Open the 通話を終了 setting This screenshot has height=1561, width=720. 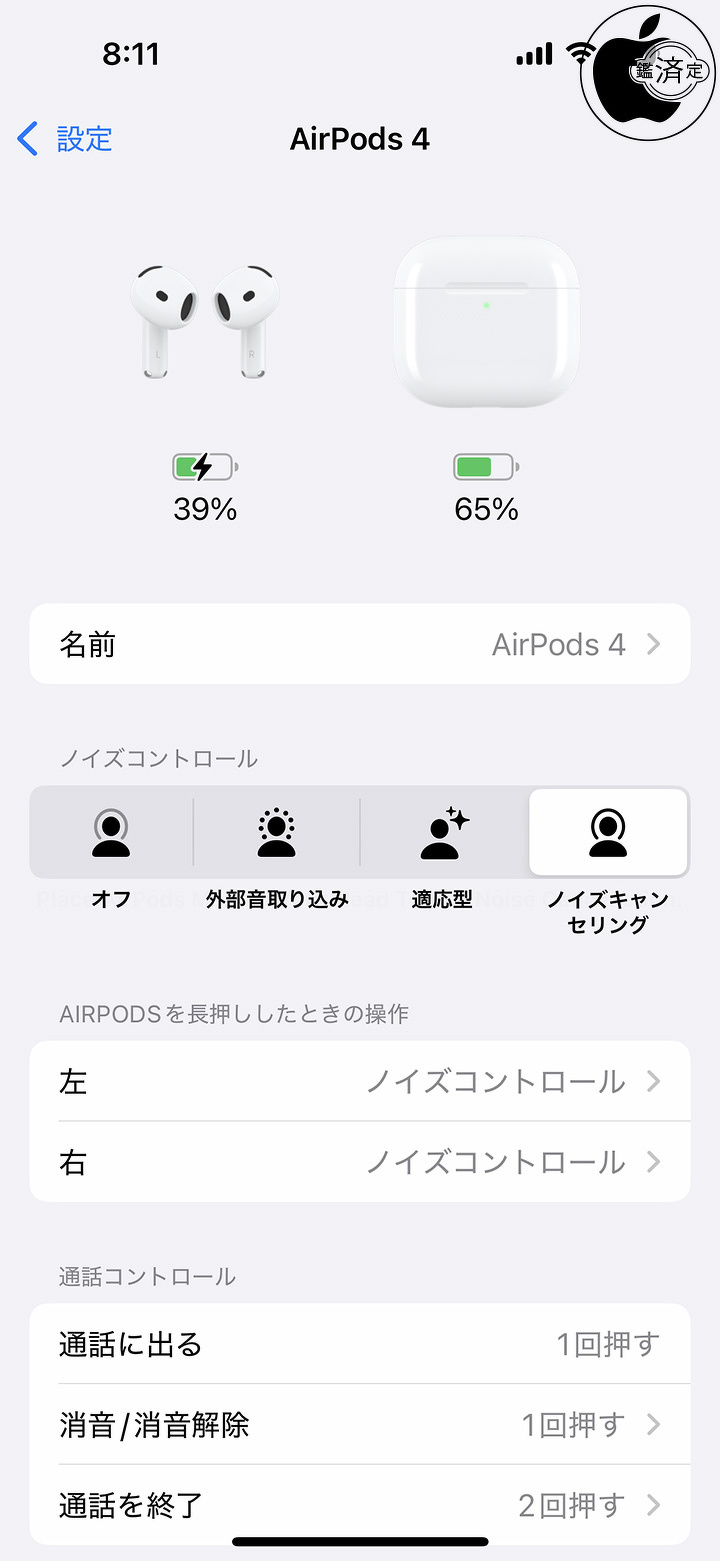click(360, 1504)
